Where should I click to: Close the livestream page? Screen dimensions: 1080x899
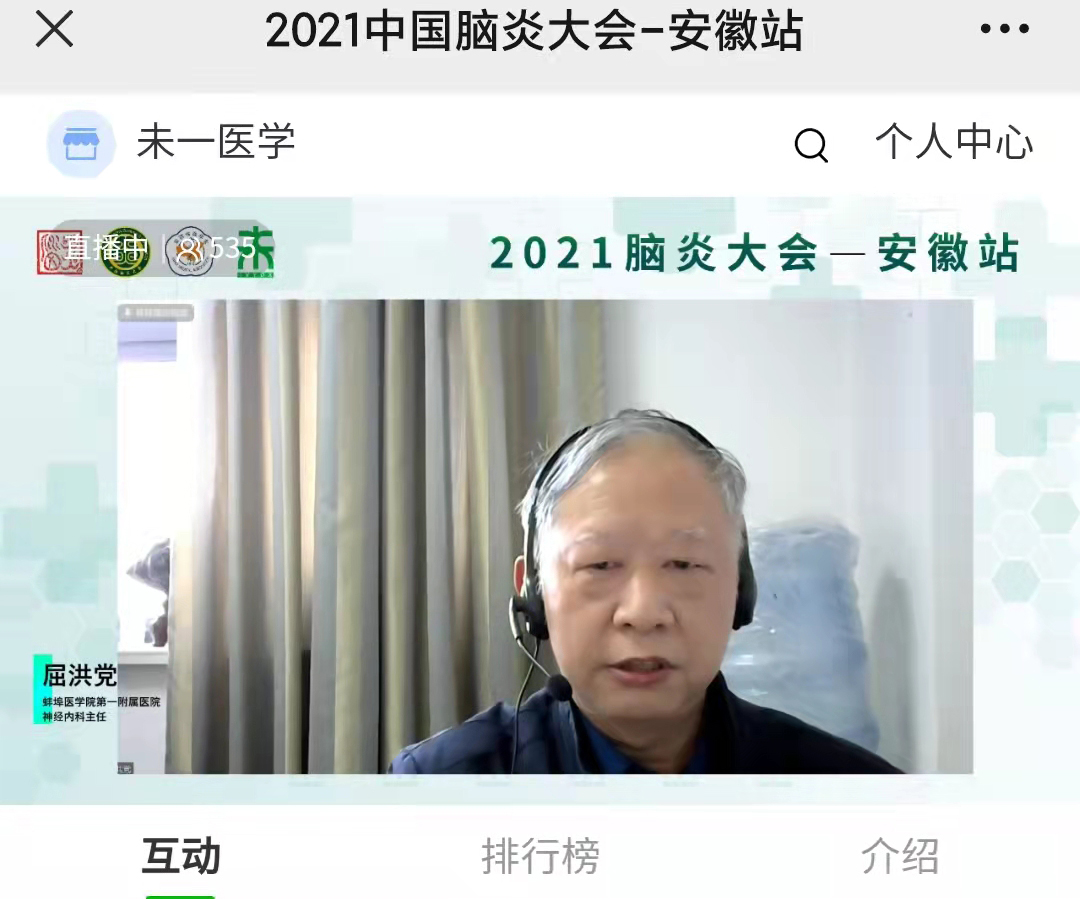(54, 30)
